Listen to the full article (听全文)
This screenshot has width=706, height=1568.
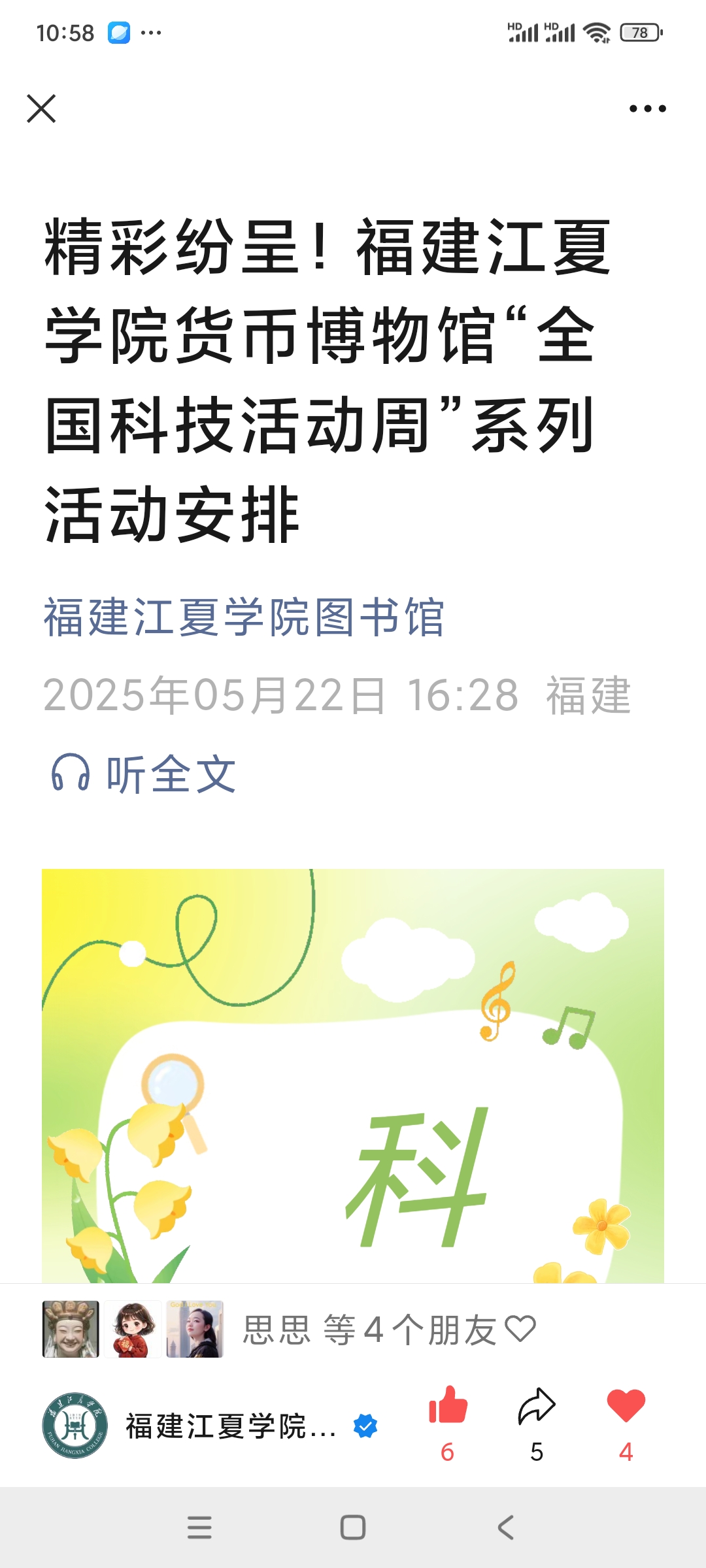click(144, 775)
